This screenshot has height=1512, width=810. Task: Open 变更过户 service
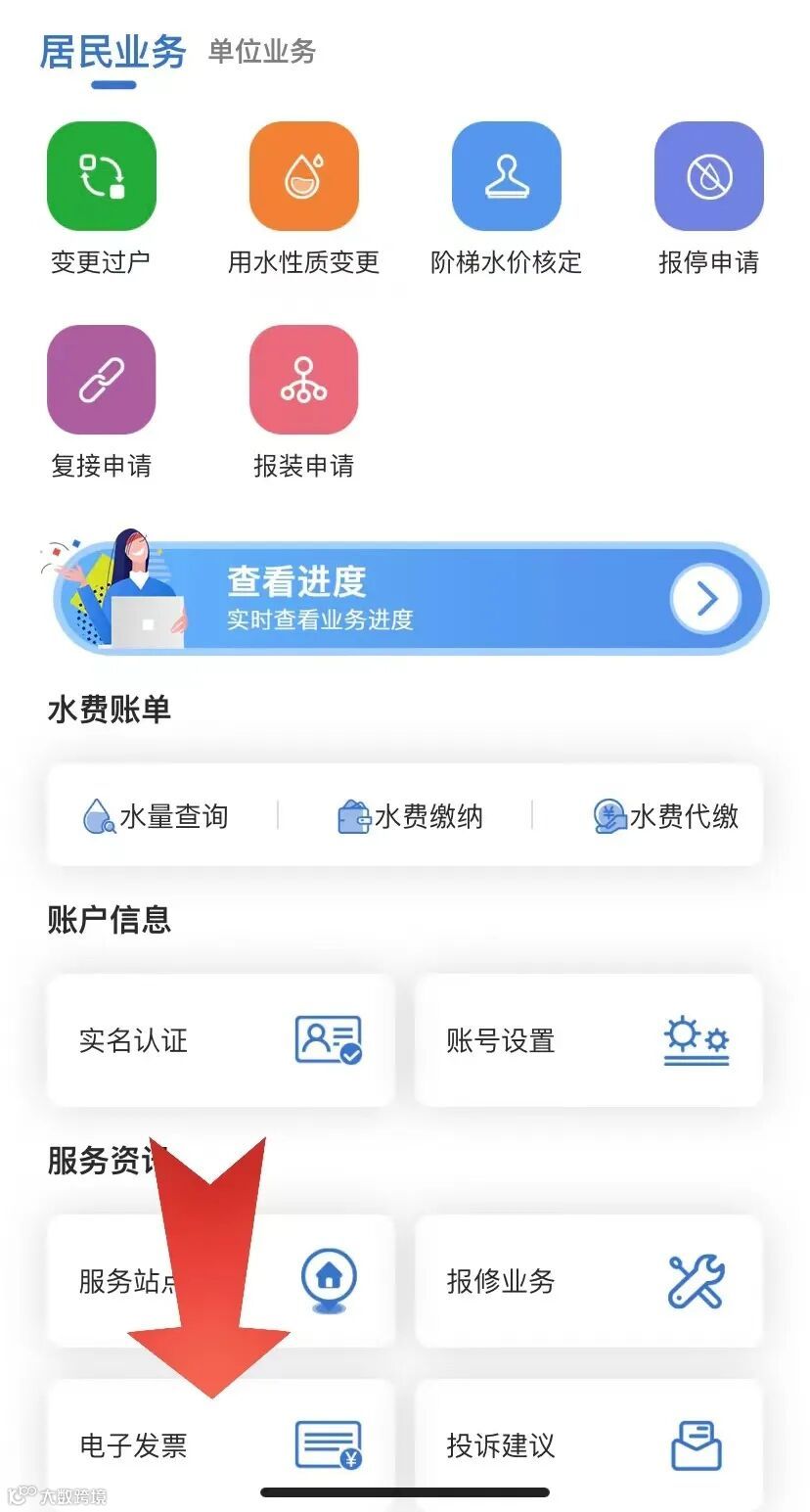click(x=101, y=176)
